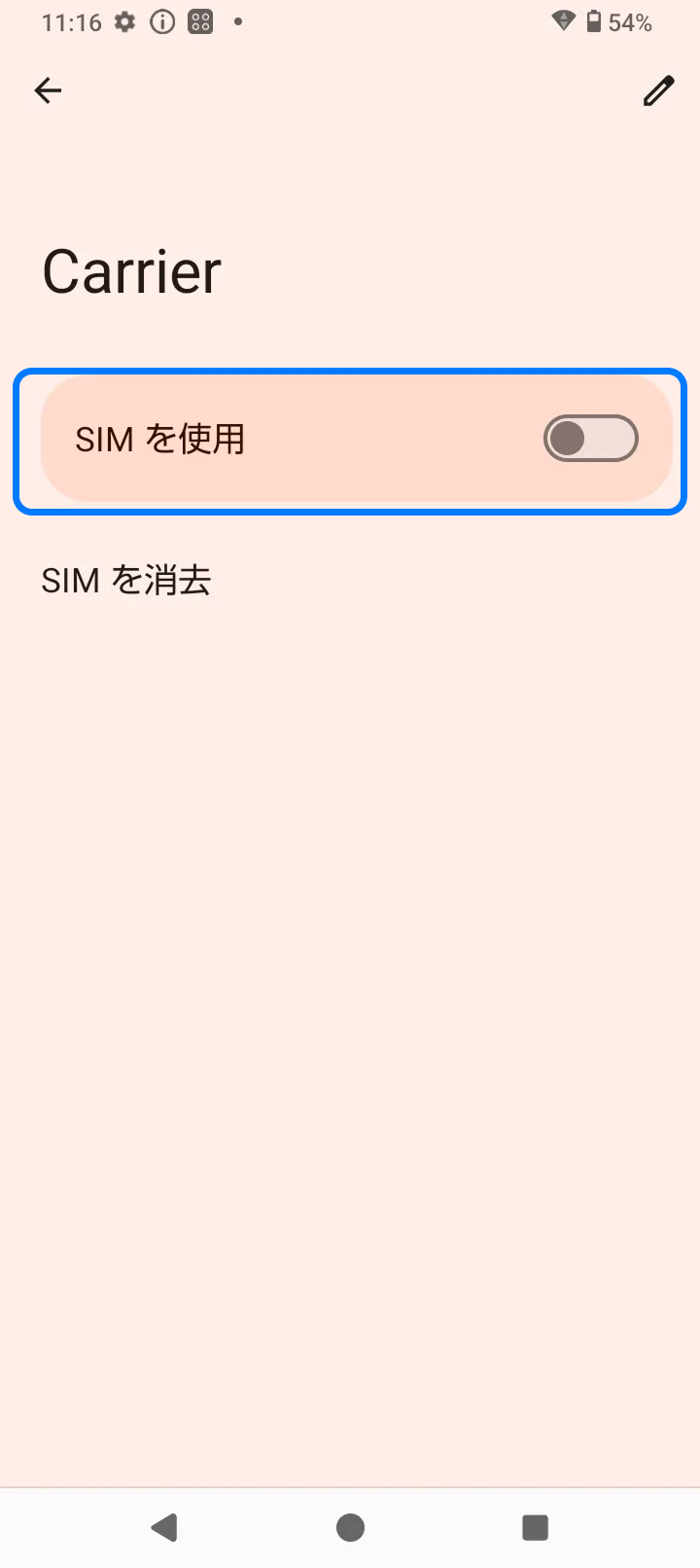The height and width of the screenshot is (1568, 700).
Task: Open recent apps from navigation bar
Action: tap(535, 1527)
